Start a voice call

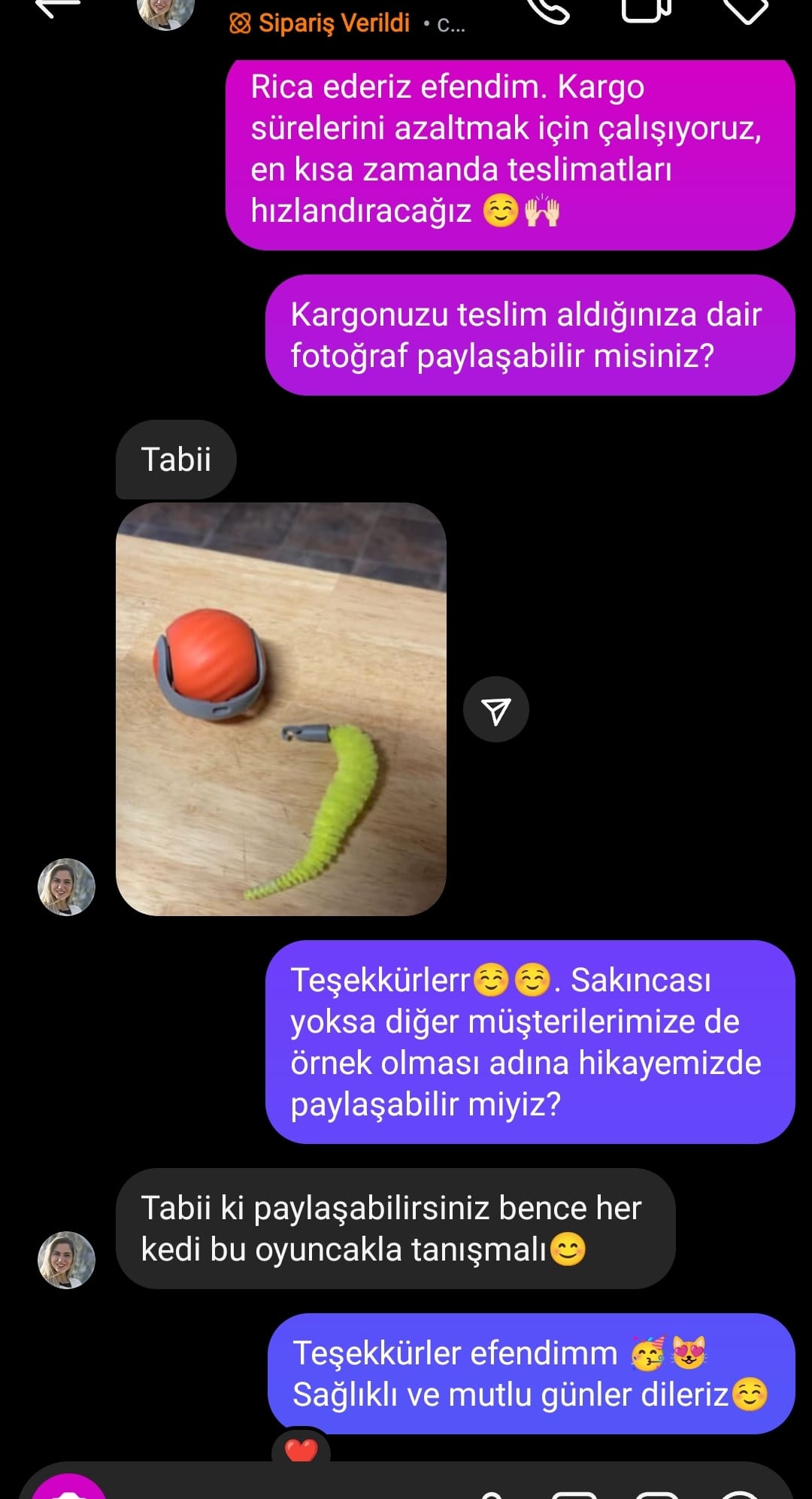[549, 9]
